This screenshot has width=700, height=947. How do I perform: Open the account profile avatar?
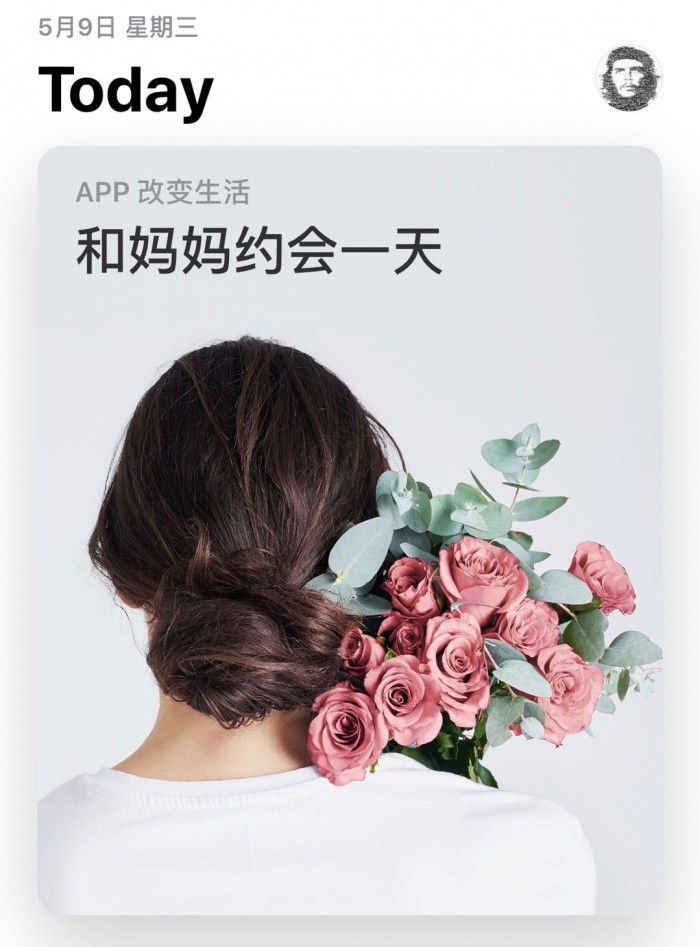coord(628,79)
